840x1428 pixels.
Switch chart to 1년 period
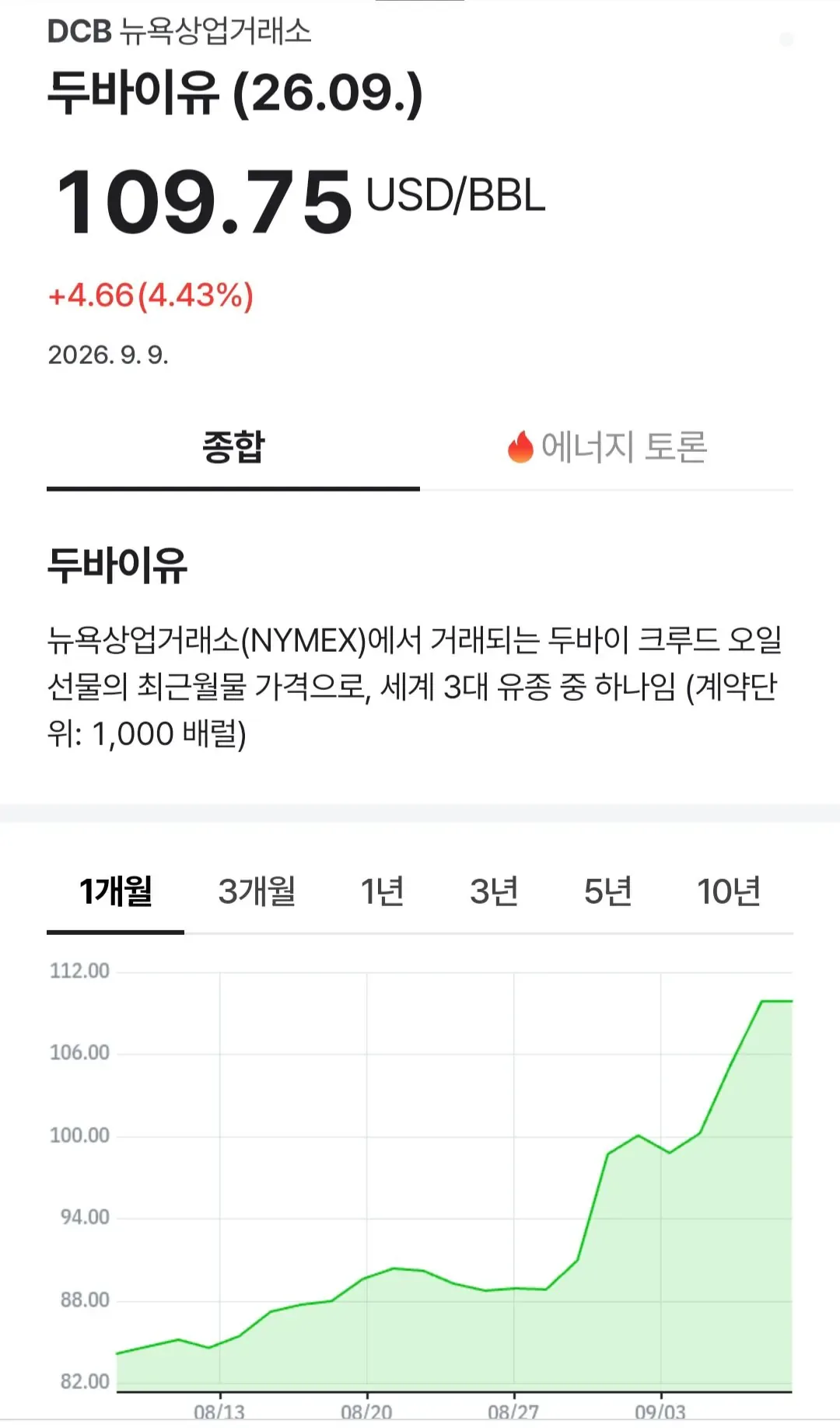tap(382, 891)
